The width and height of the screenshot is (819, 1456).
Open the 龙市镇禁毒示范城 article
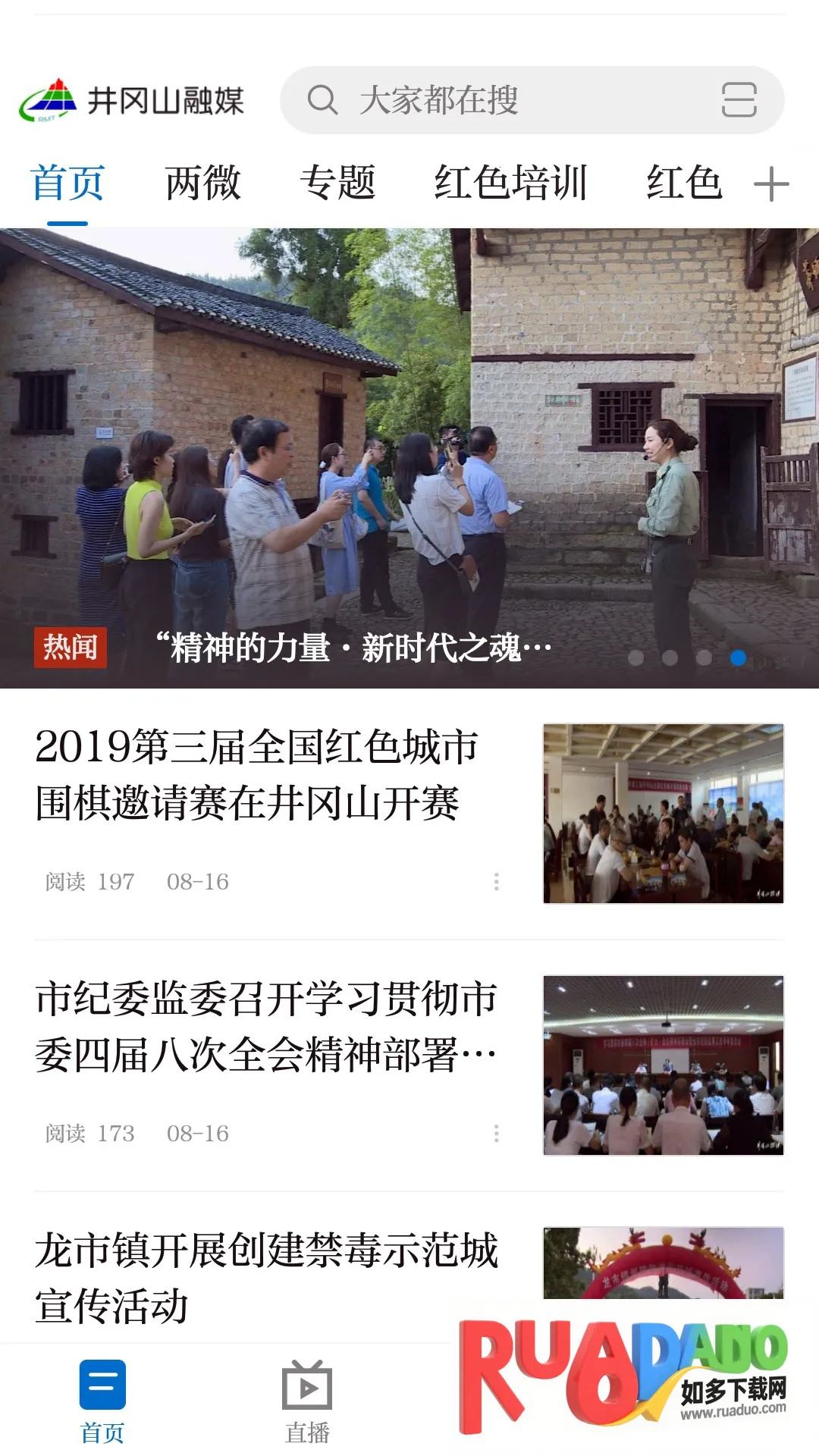[265, 1277]
